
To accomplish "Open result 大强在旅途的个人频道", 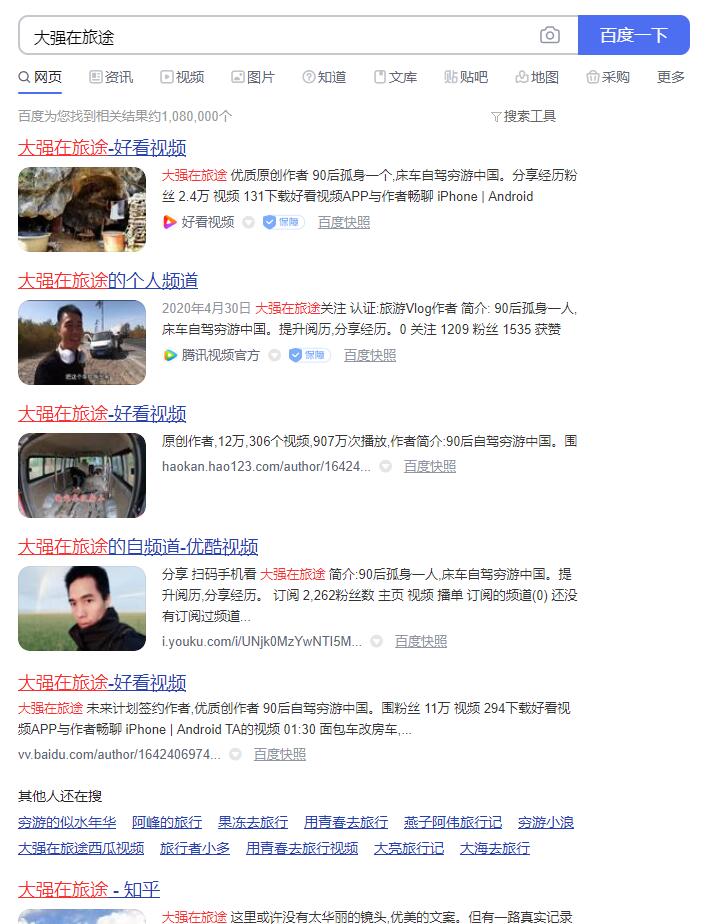I will click(x=108, y=280).
